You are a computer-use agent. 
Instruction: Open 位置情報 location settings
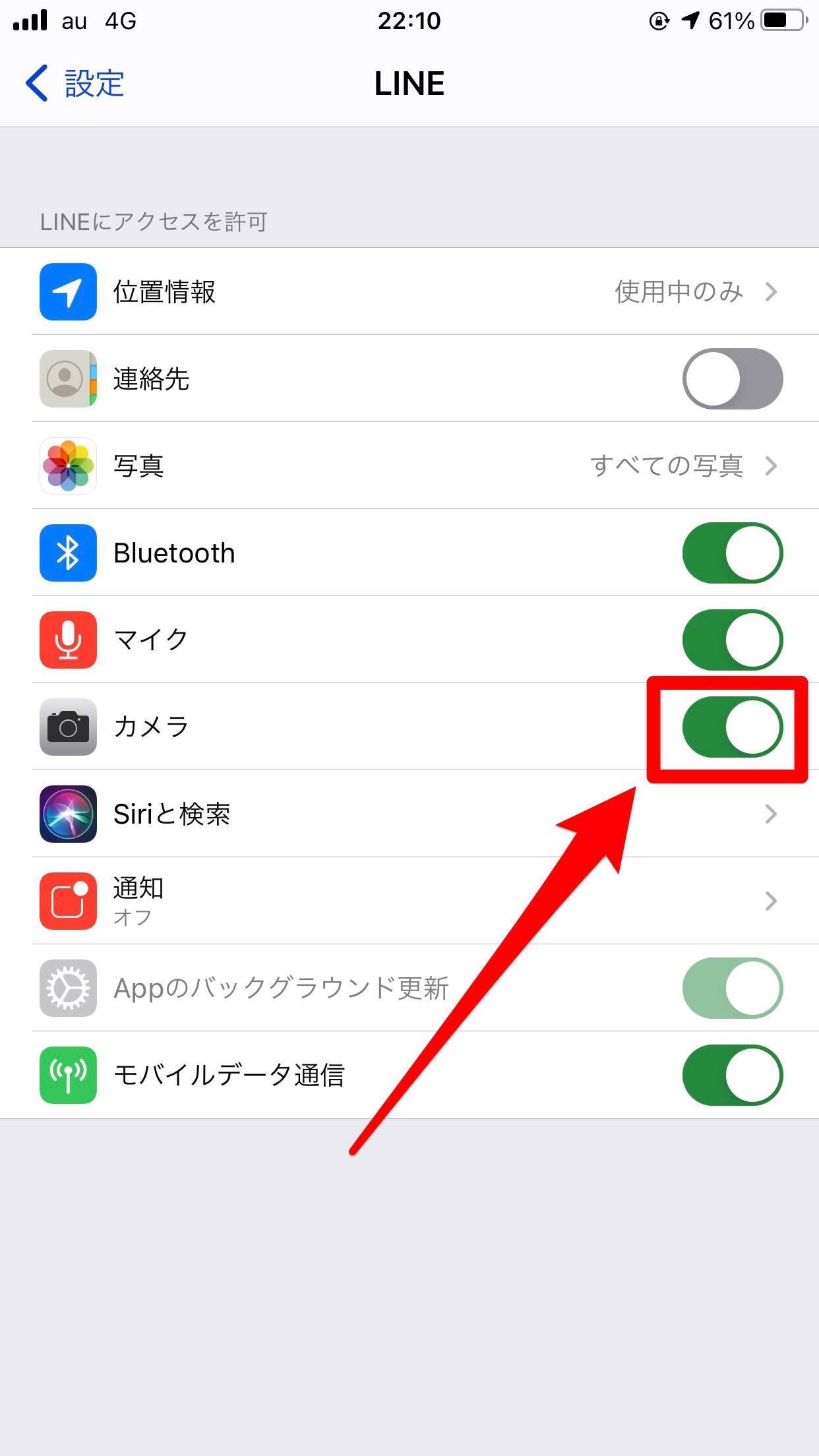(409, 291)
